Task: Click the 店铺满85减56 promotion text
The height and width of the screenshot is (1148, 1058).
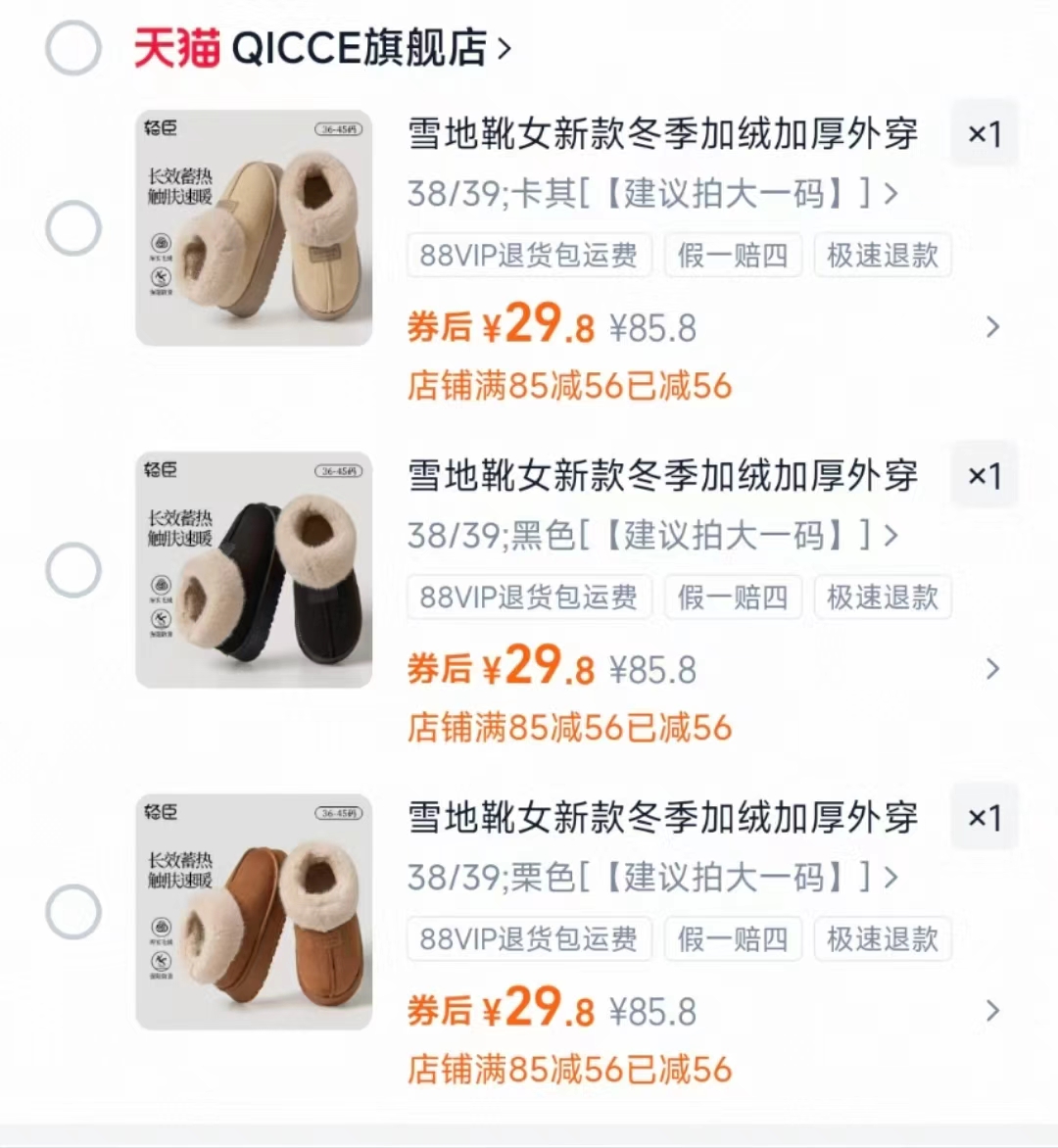Action: tap(568, 387)
